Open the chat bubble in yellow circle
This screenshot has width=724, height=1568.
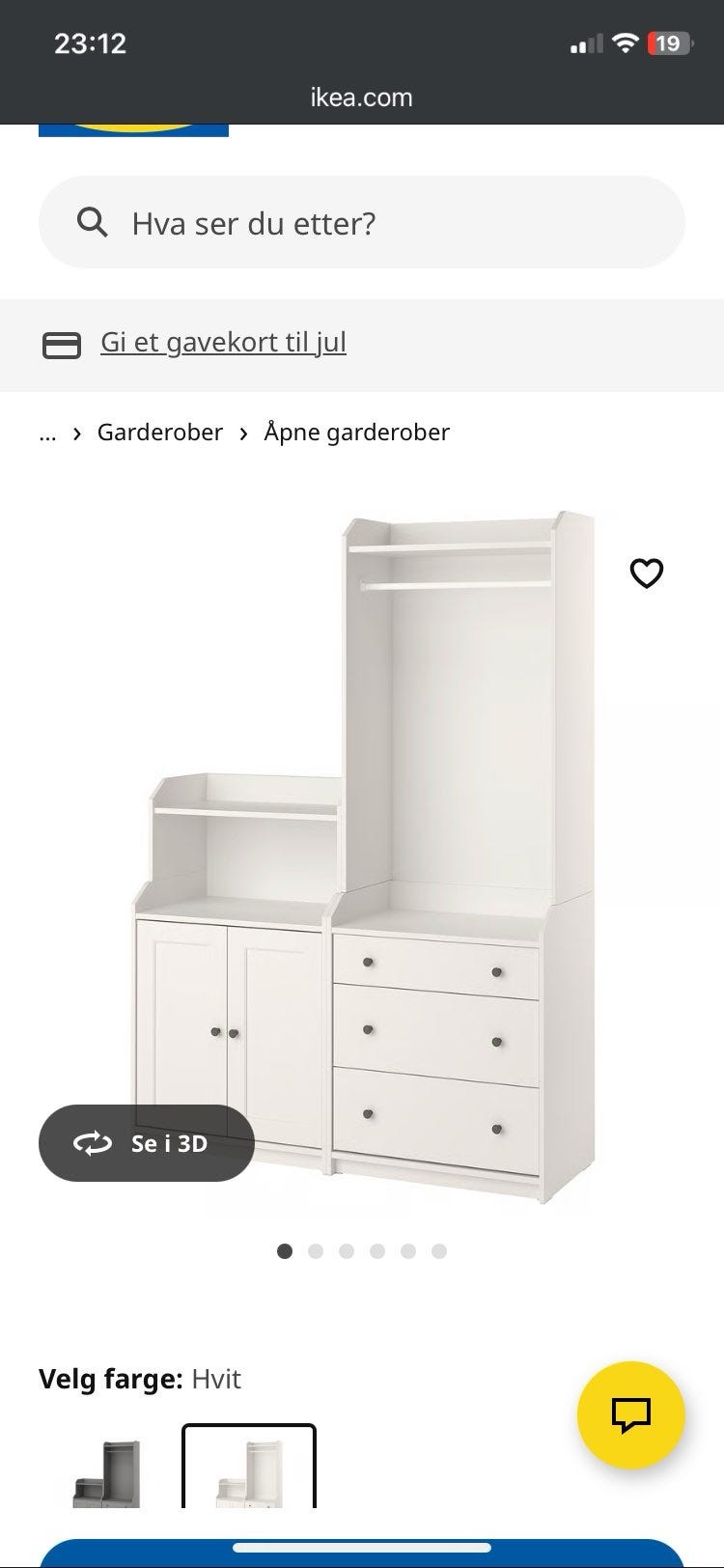tap(629, 1415)
